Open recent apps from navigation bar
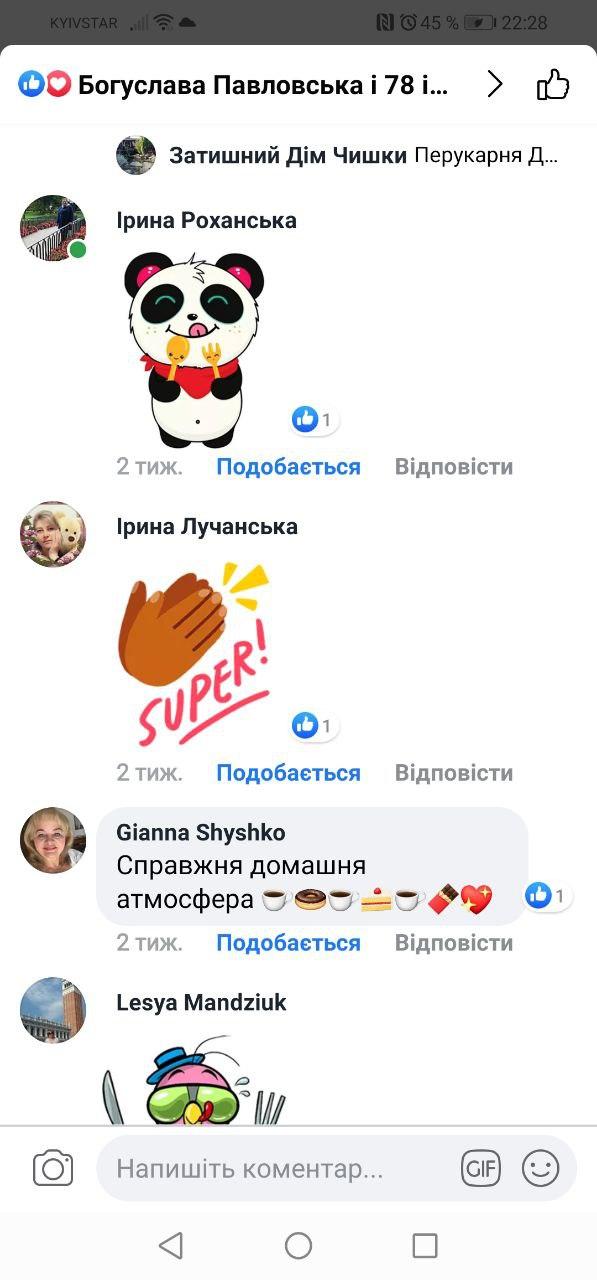The image size is (597, 1280). point(425,1245)
